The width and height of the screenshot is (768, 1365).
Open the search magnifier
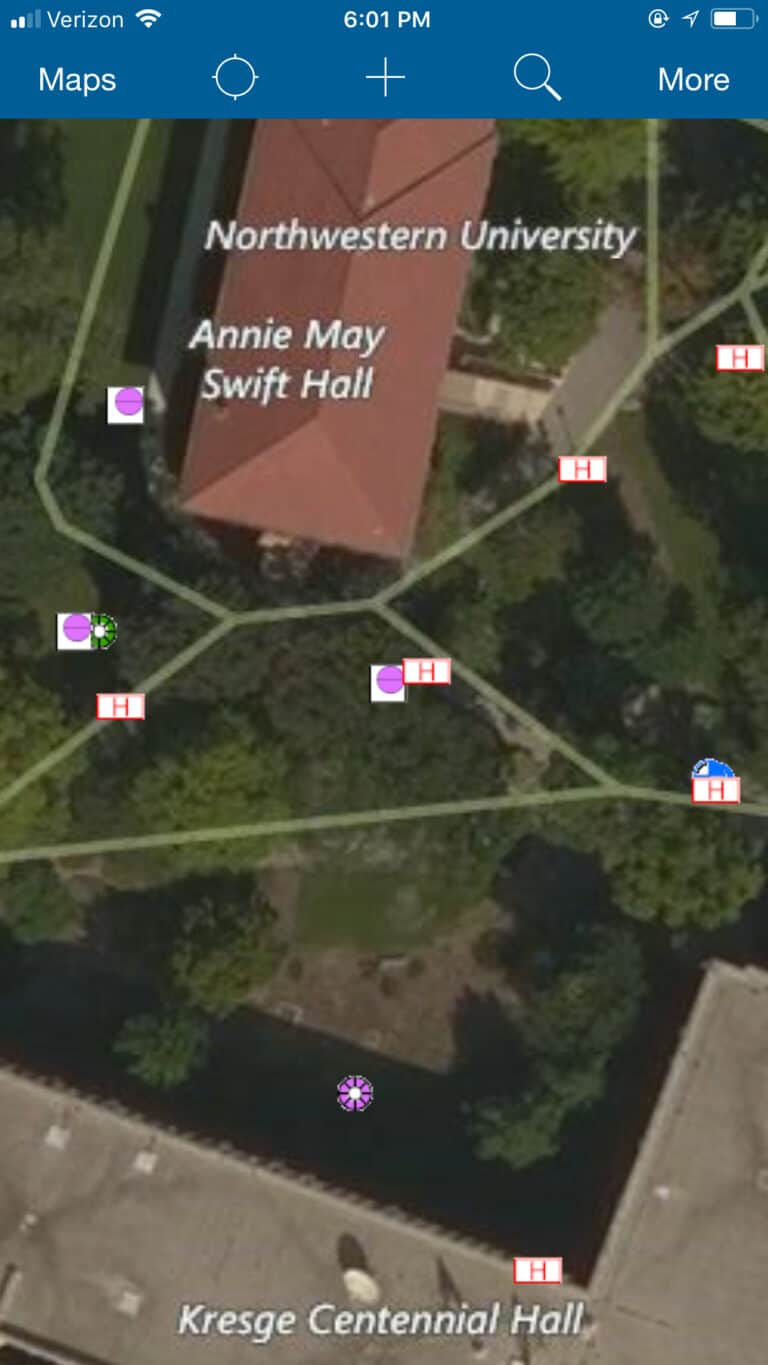(x=537, y=78)
